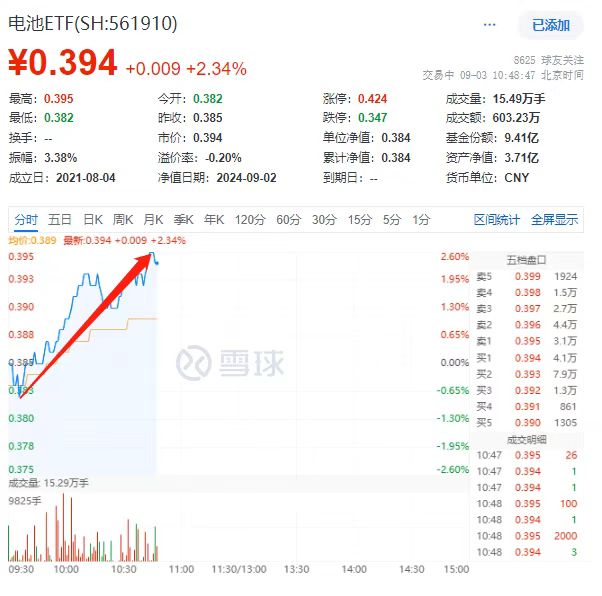The height and width of the screenshot is (596, 602).
Task: Show the 季K candlestick chart
Action: tap(183, 219)
